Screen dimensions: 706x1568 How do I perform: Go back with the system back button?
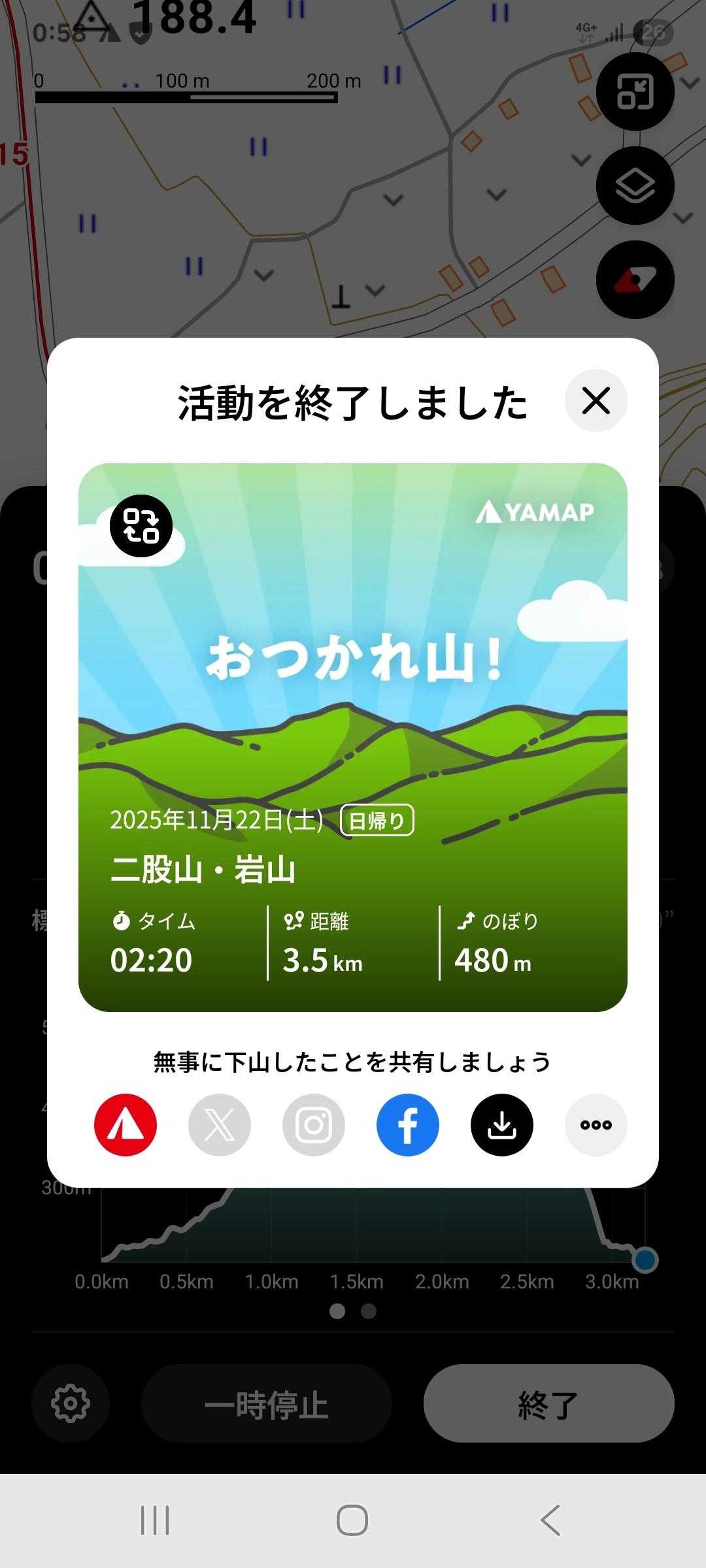click(x=550, y=1520)
